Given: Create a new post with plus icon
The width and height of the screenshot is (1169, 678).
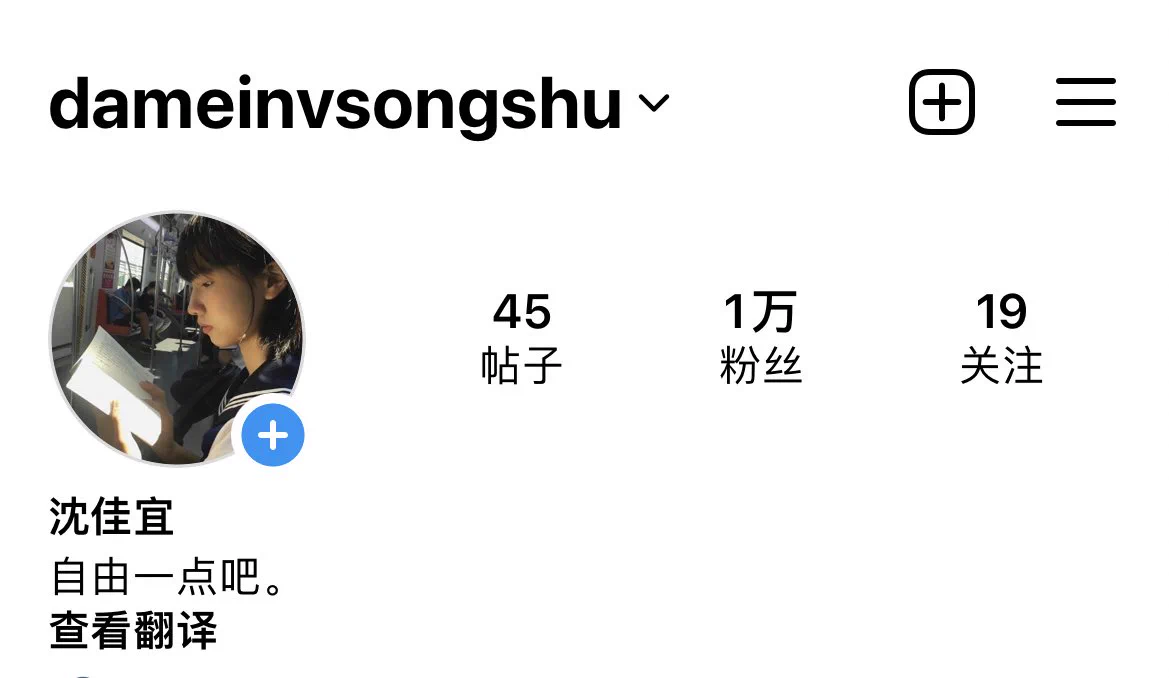Looking at the screenshot, I should click(x=941, y=102).
